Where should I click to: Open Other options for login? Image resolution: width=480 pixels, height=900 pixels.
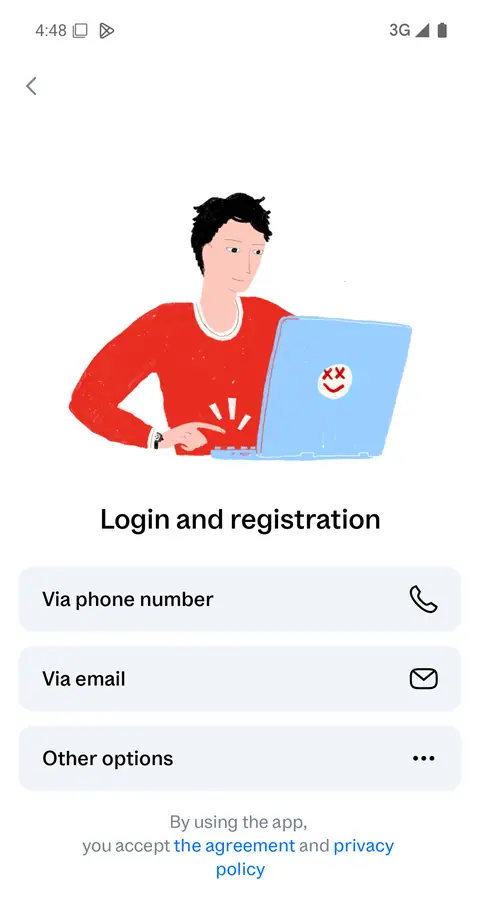240,758
